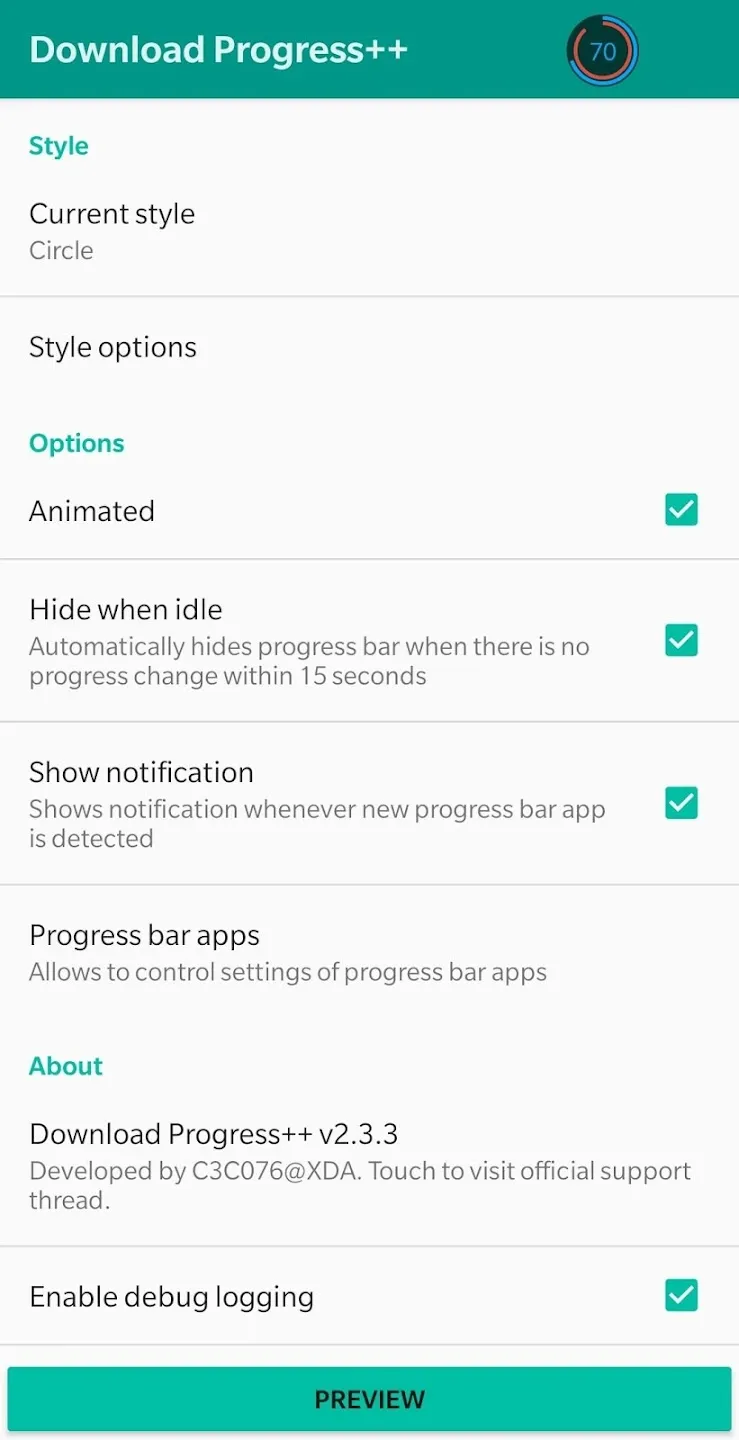The width and height of the screenshot is (739, 1440).
Task: Click the circular progress indicator showing 70
Action: 602,50
